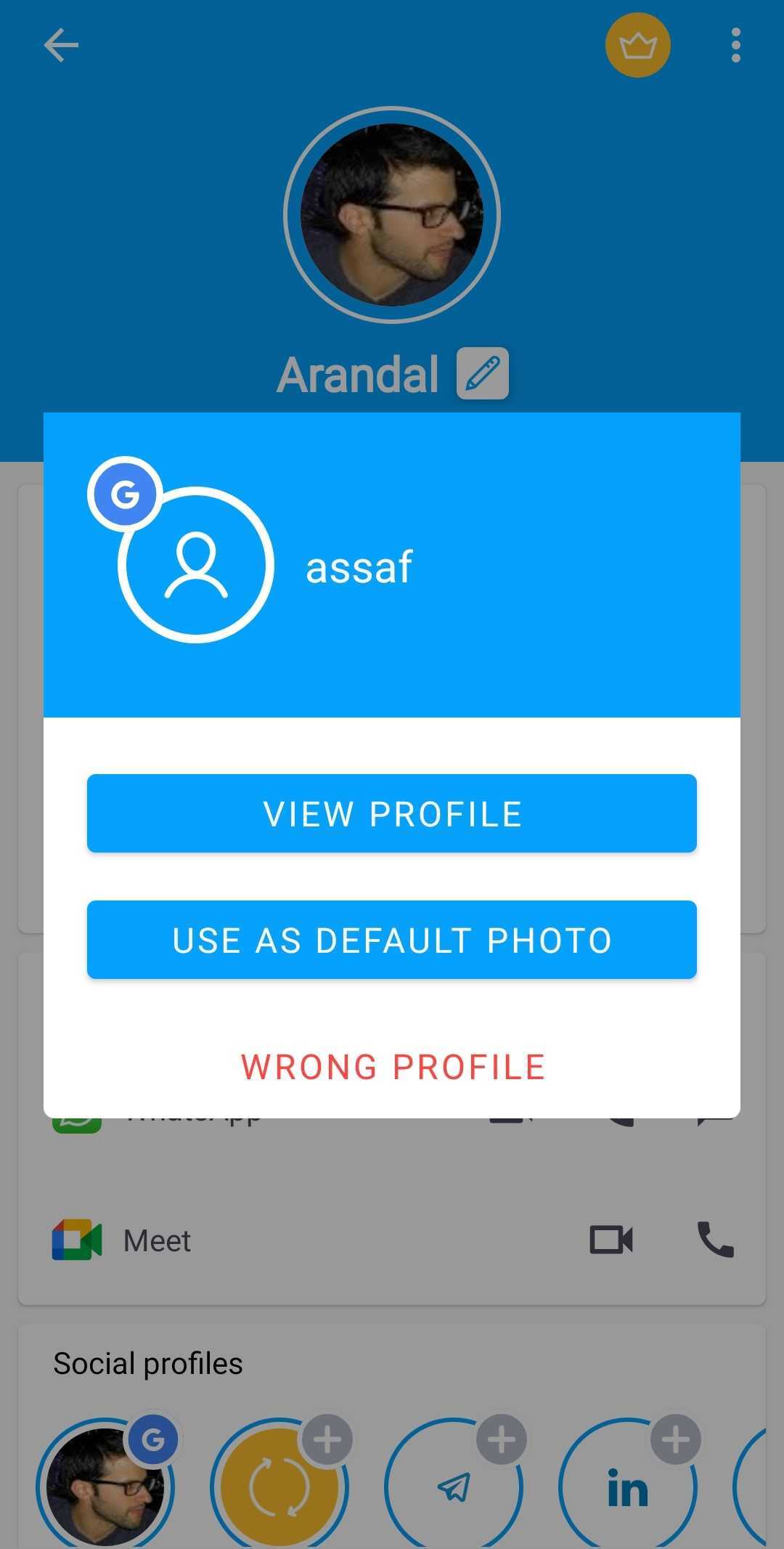Viewport: 784px width, 1549px height.
Task: Open the premium crown icon
Action: tap(637, 46)
